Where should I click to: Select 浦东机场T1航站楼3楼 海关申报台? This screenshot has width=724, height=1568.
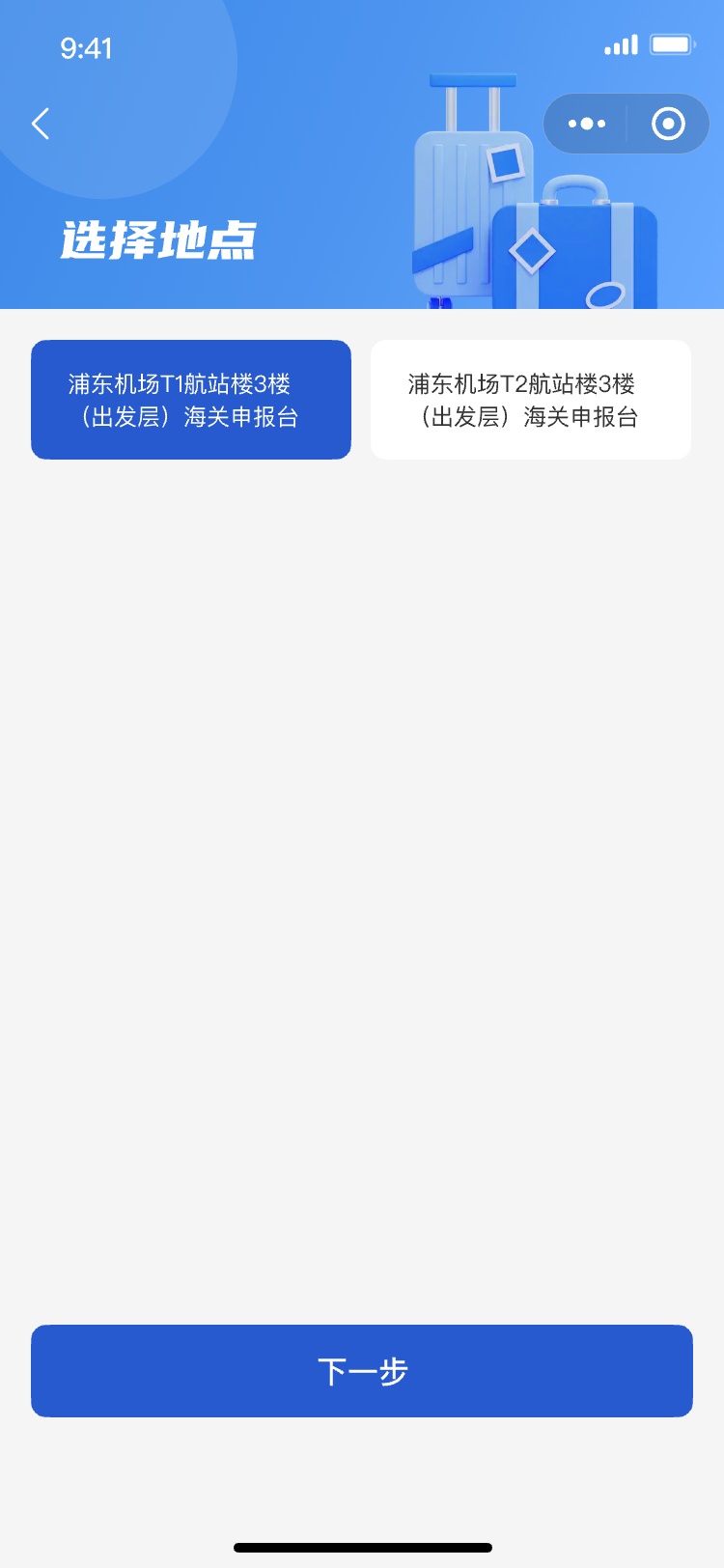click(191, 400)
